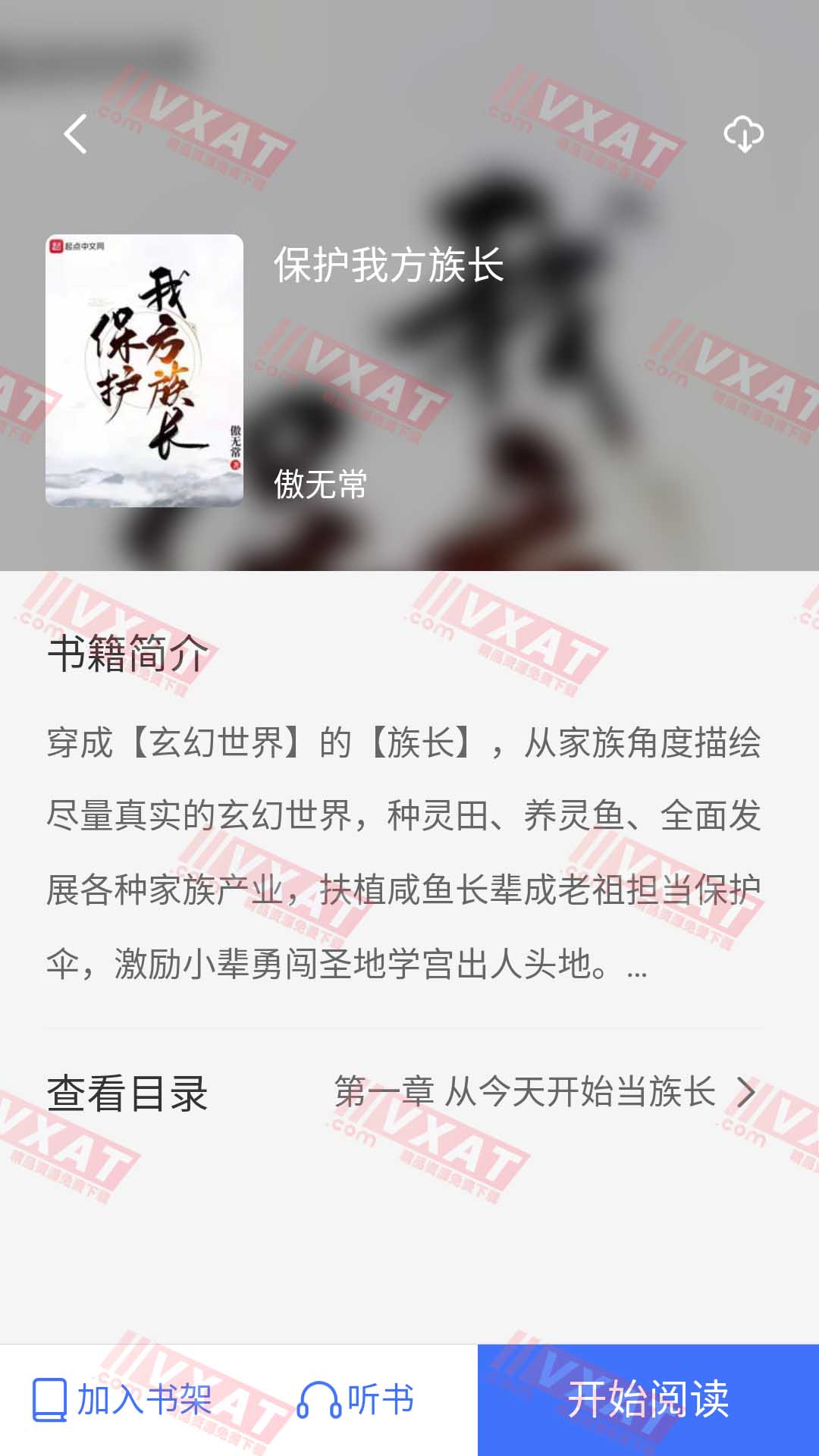Go back using the top-left arrow
Screen dimensions: 819x1456
point(75,134)
